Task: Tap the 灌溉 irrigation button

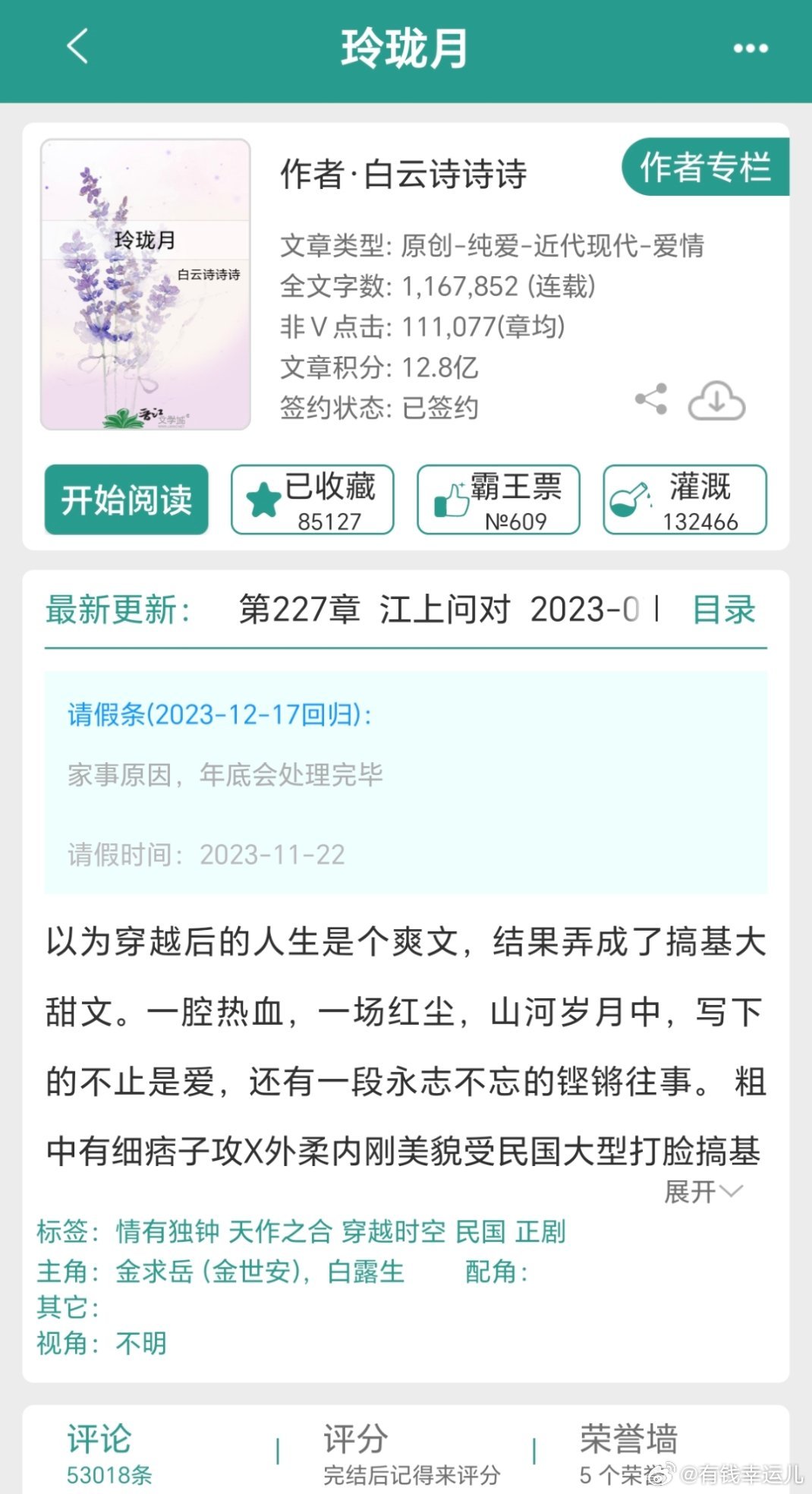Action: point(685,500)
